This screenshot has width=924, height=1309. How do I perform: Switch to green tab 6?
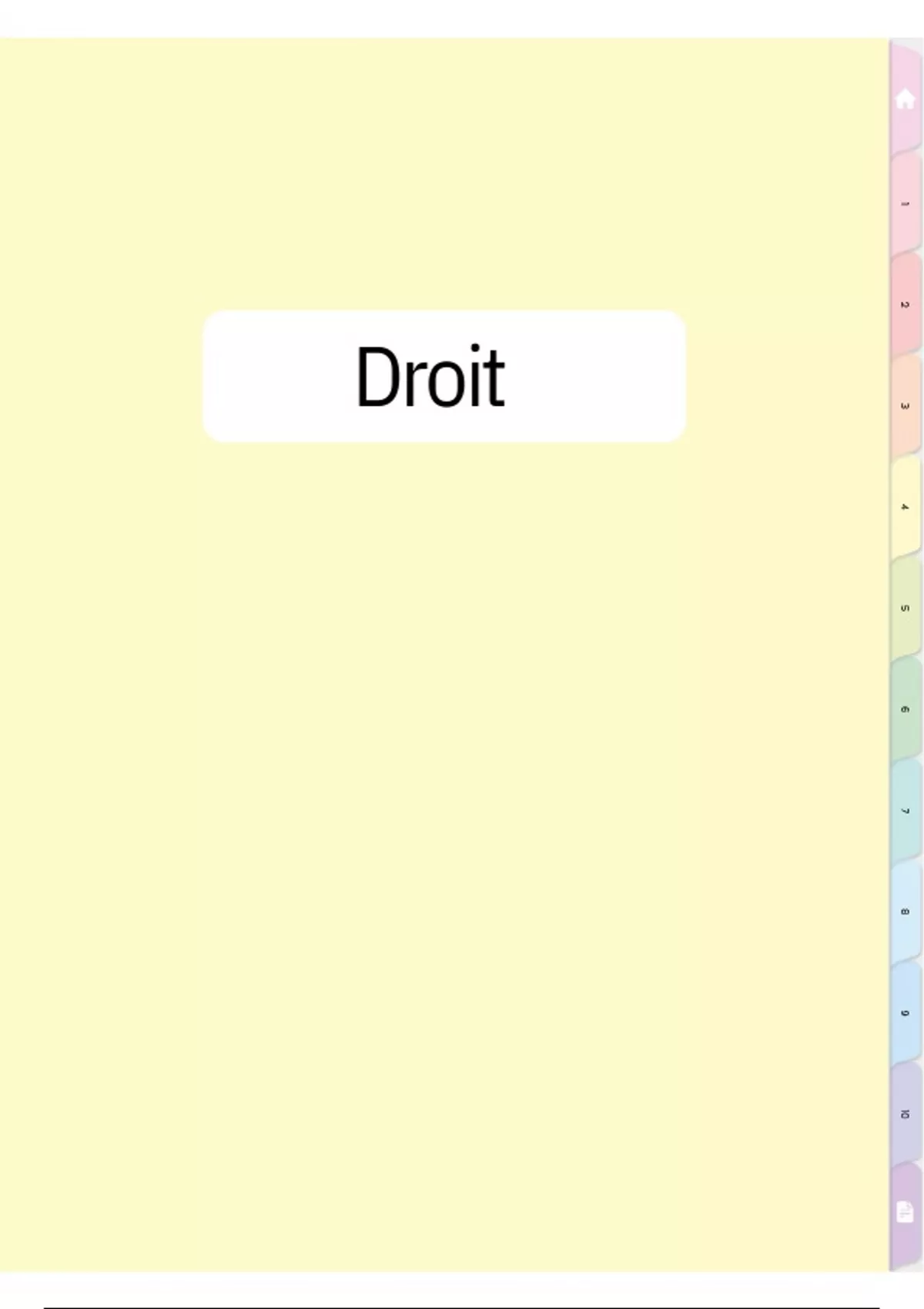coord(906,709)
